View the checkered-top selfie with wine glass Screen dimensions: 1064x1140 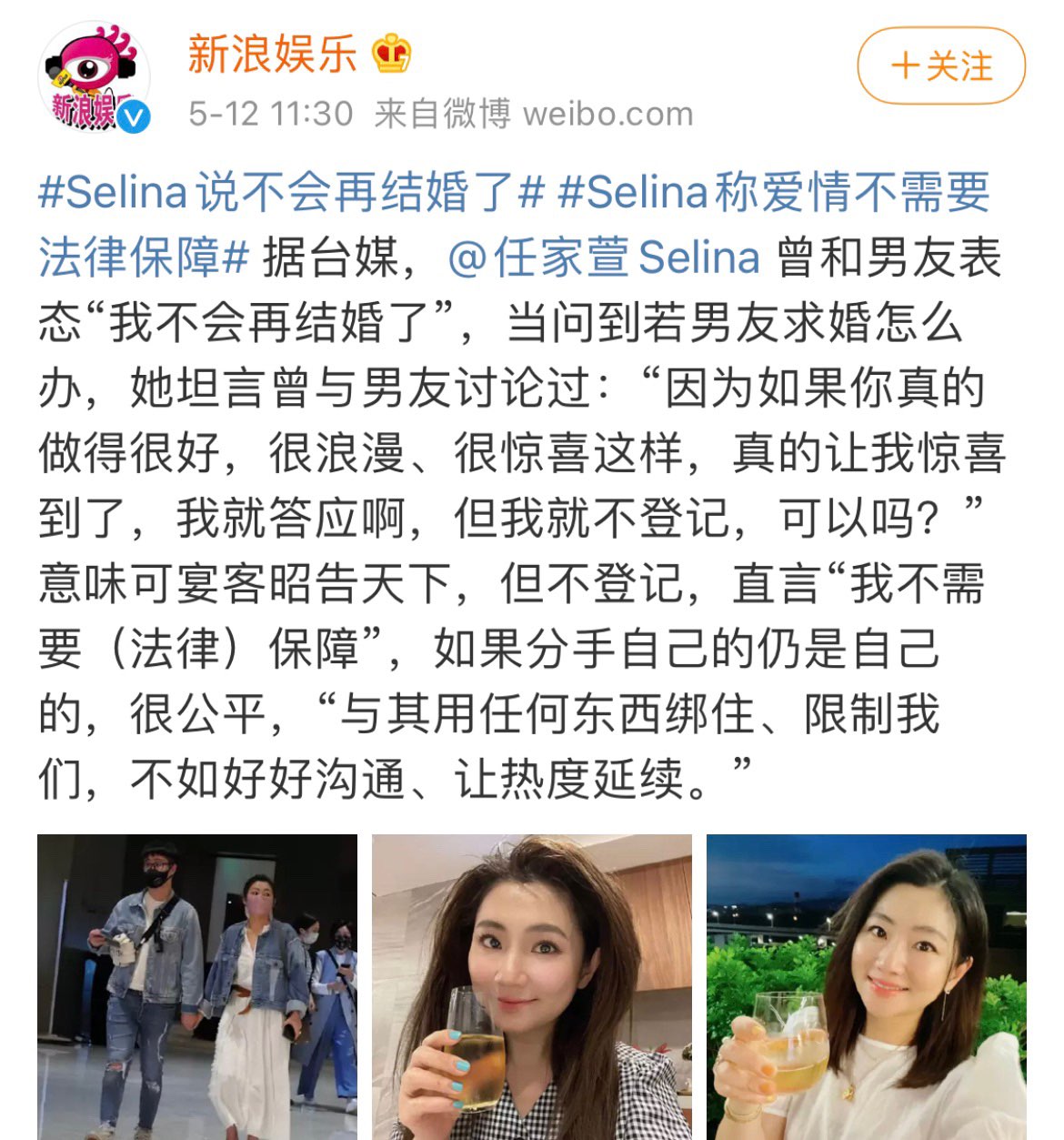pos(532,986)
